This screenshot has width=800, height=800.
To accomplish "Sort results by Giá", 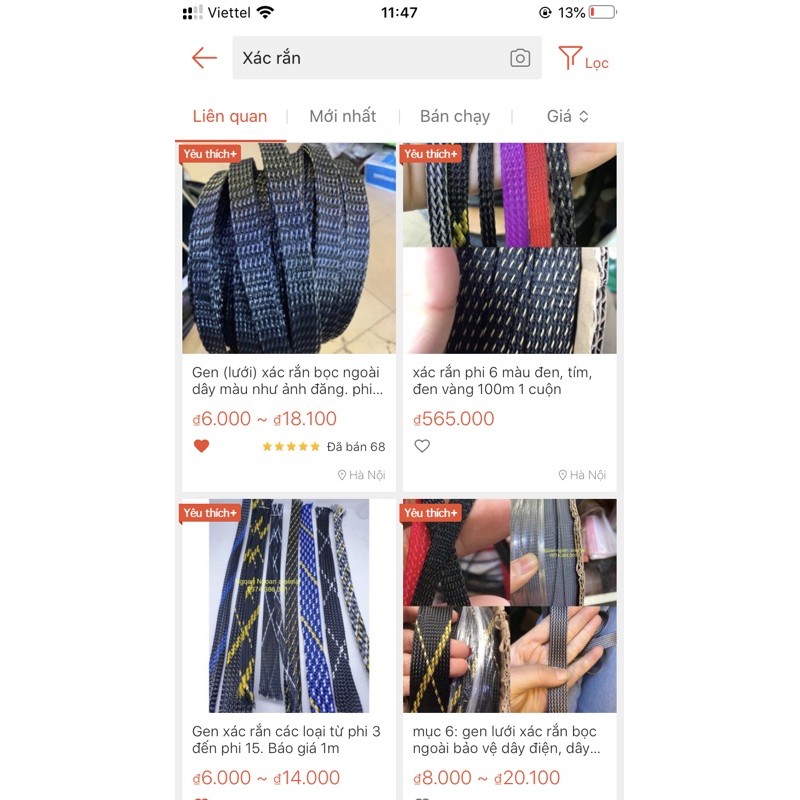I will point(567,116).
